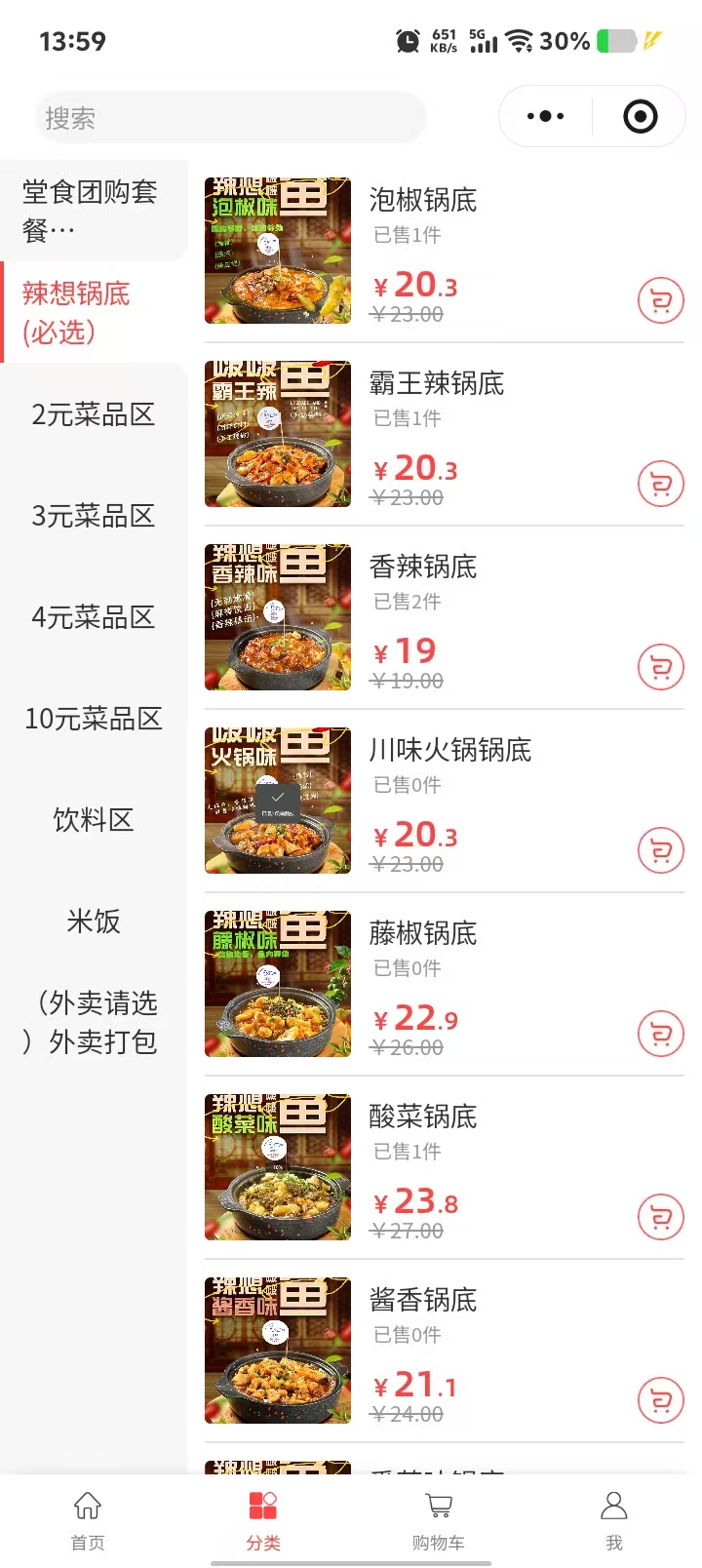The width and height of the screenshot is (702, 1568).
Task: Add 霸王辣锅底 to the cart
Action: tap(660, 484)
